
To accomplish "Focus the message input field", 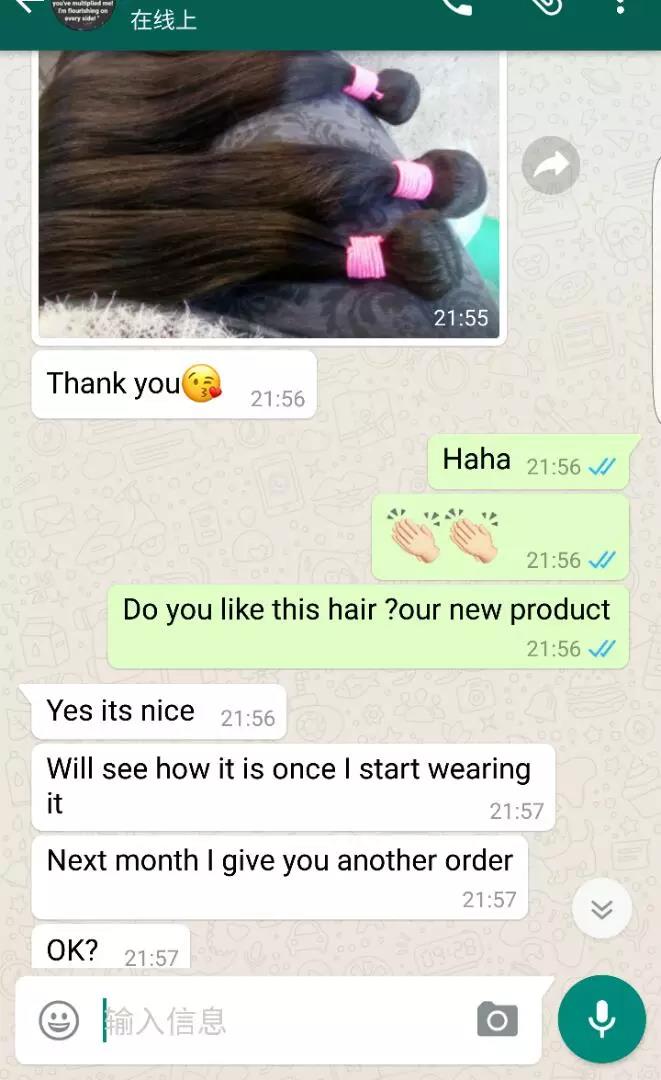I will pyautogui.click(x=282, y=1021).
